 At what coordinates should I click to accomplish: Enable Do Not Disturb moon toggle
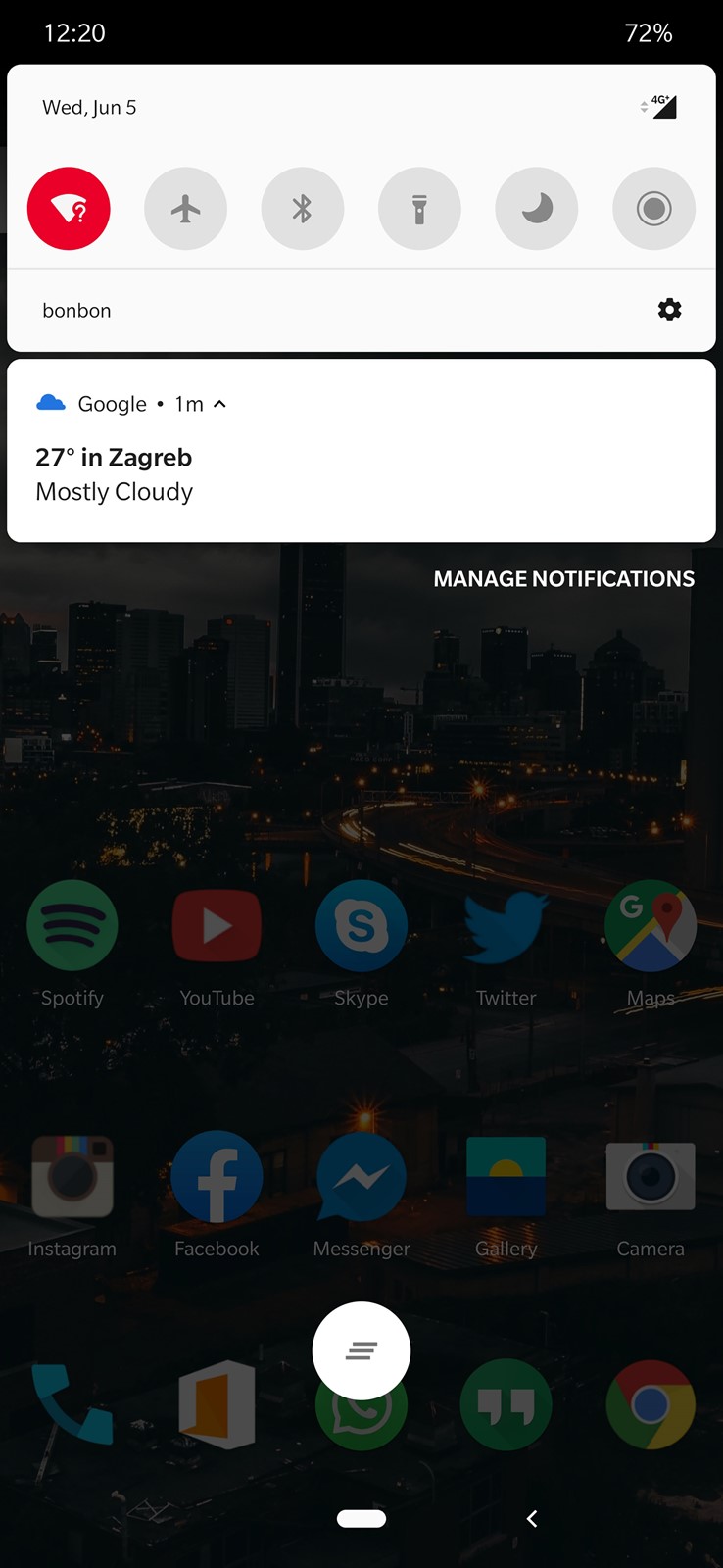coord(537,209)
